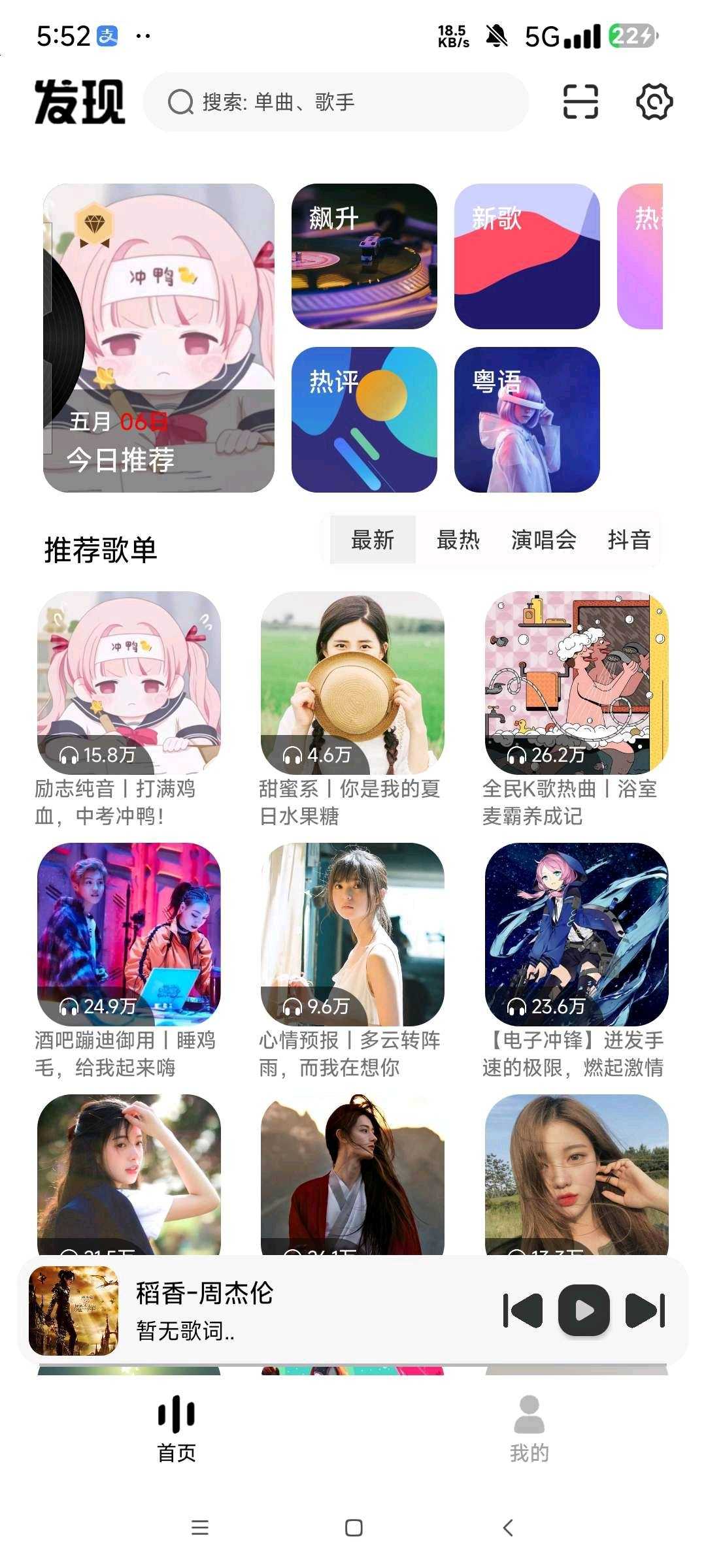The width and height of the screenshot is (706, 1568).
Task: Switch to the 最热 playlist filter
Action: click(x=458, y=540)
